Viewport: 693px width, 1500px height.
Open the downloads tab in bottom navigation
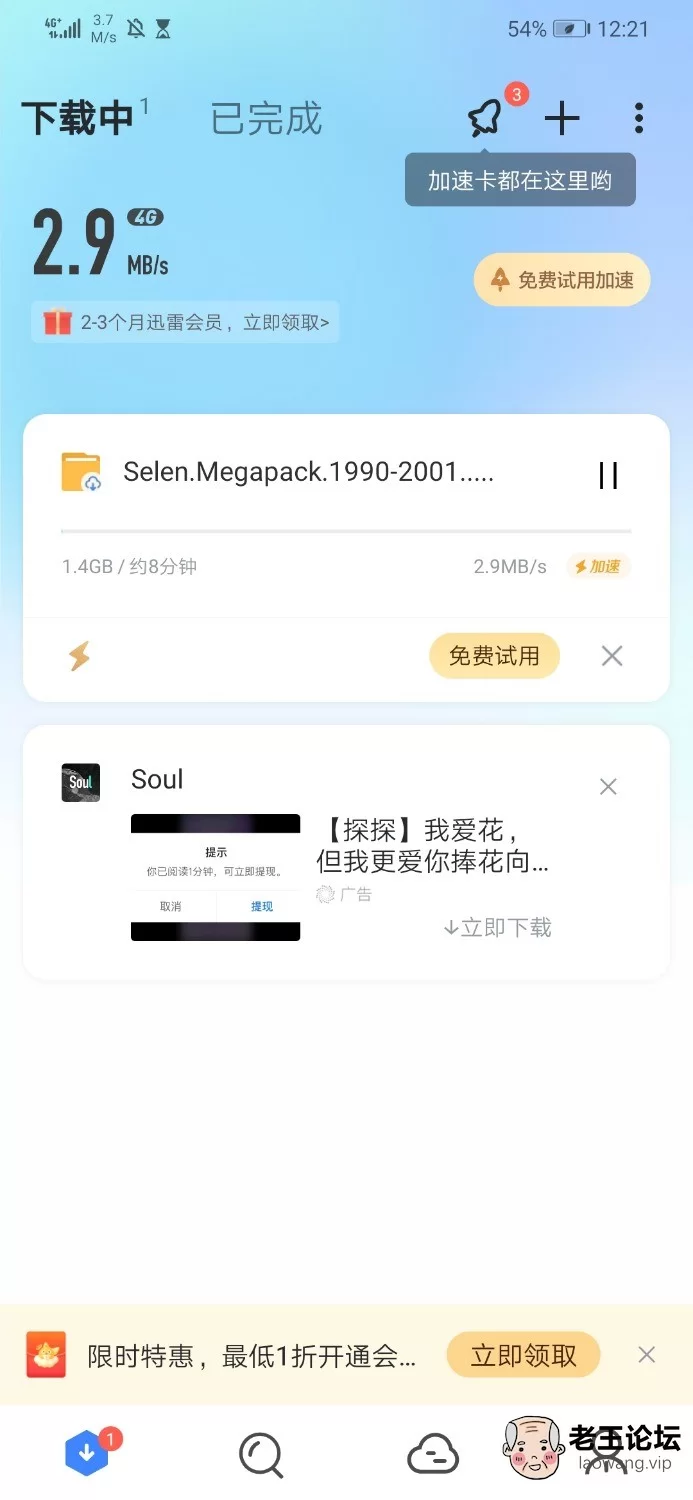coord(87,1453)
